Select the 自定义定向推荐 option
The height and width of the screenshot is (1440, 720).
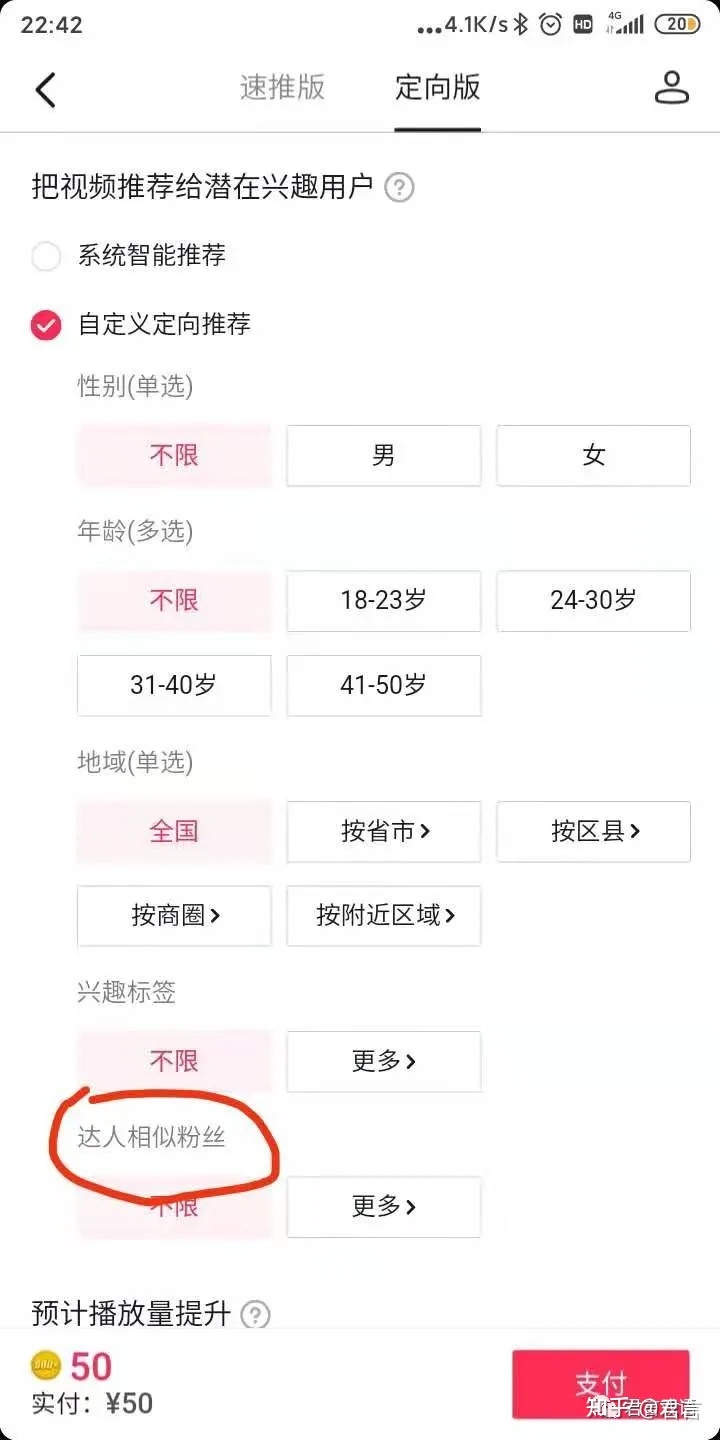click(46, 324)
